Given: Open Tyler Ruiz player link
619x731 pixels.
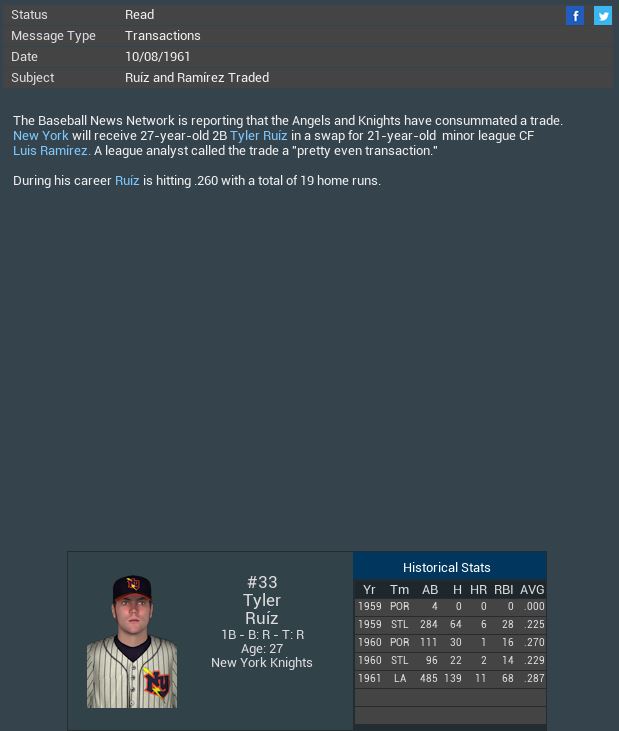Looking at the screenshot, I should [258, 136].
